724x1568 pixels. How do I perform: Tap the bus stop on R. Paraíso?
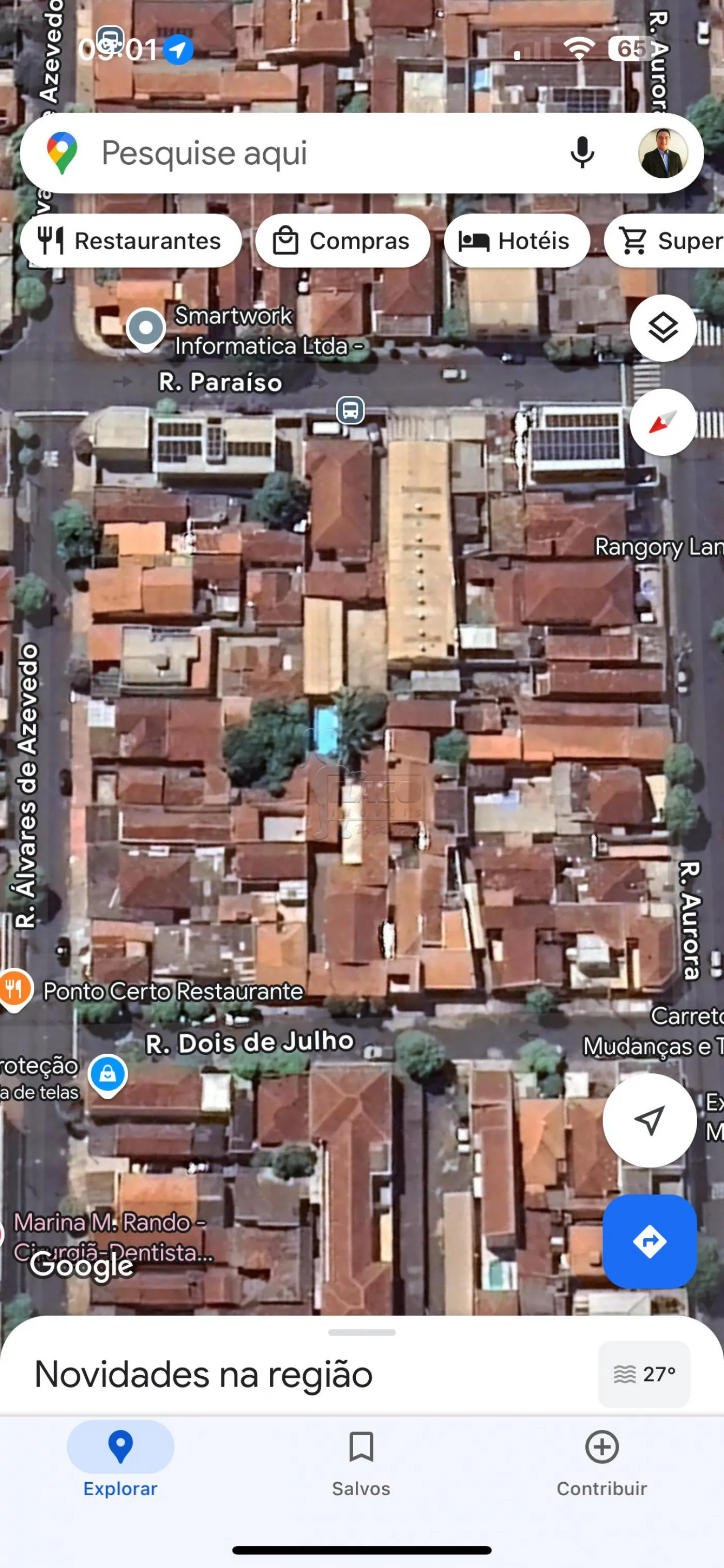point(351,410)
